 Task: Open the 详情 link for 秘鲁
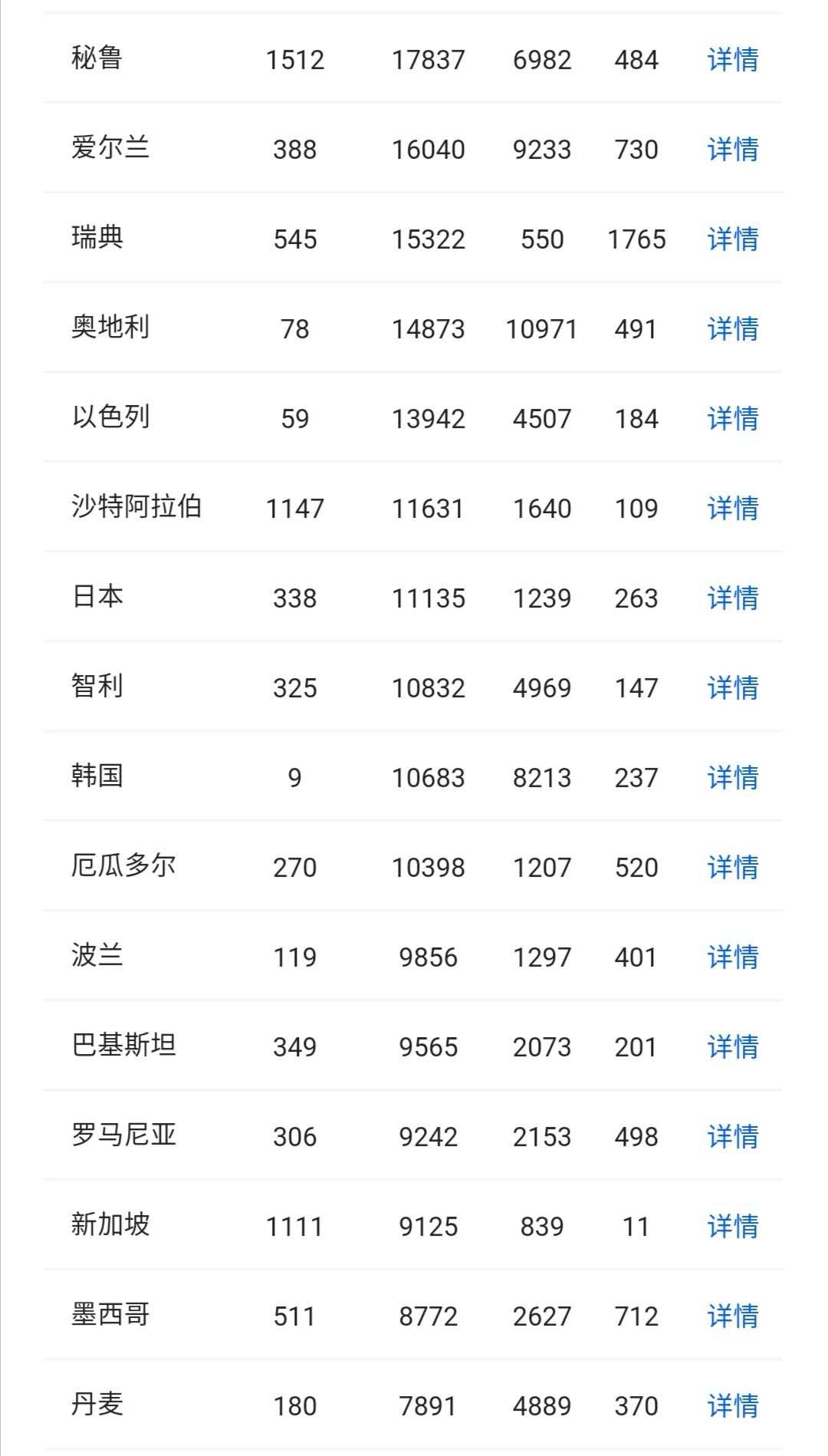733,59
